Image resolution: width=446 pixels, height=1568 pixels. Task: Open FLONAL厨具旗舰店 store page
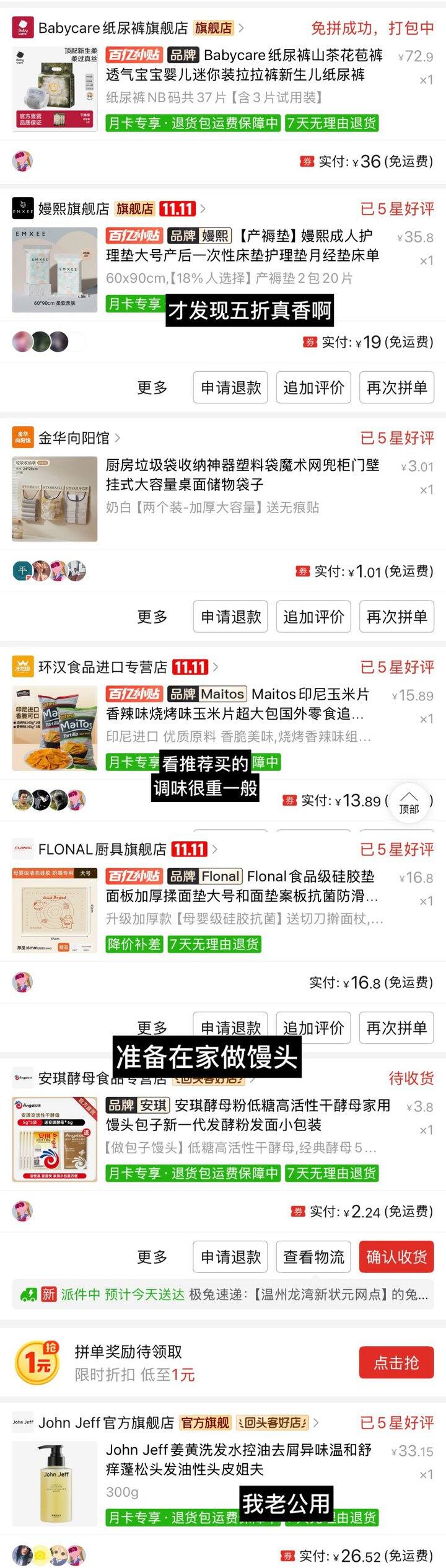102,849
